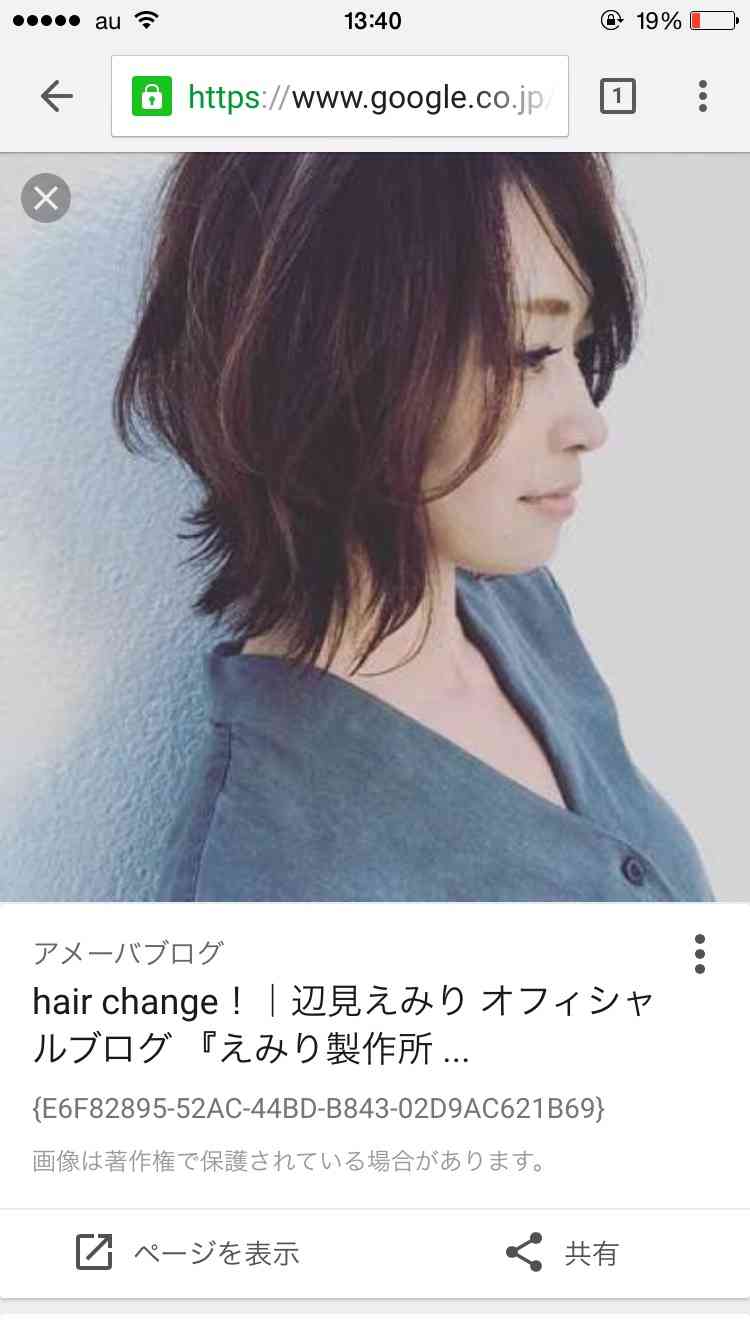Go back using the browser back arrow

tap(57, 96)
